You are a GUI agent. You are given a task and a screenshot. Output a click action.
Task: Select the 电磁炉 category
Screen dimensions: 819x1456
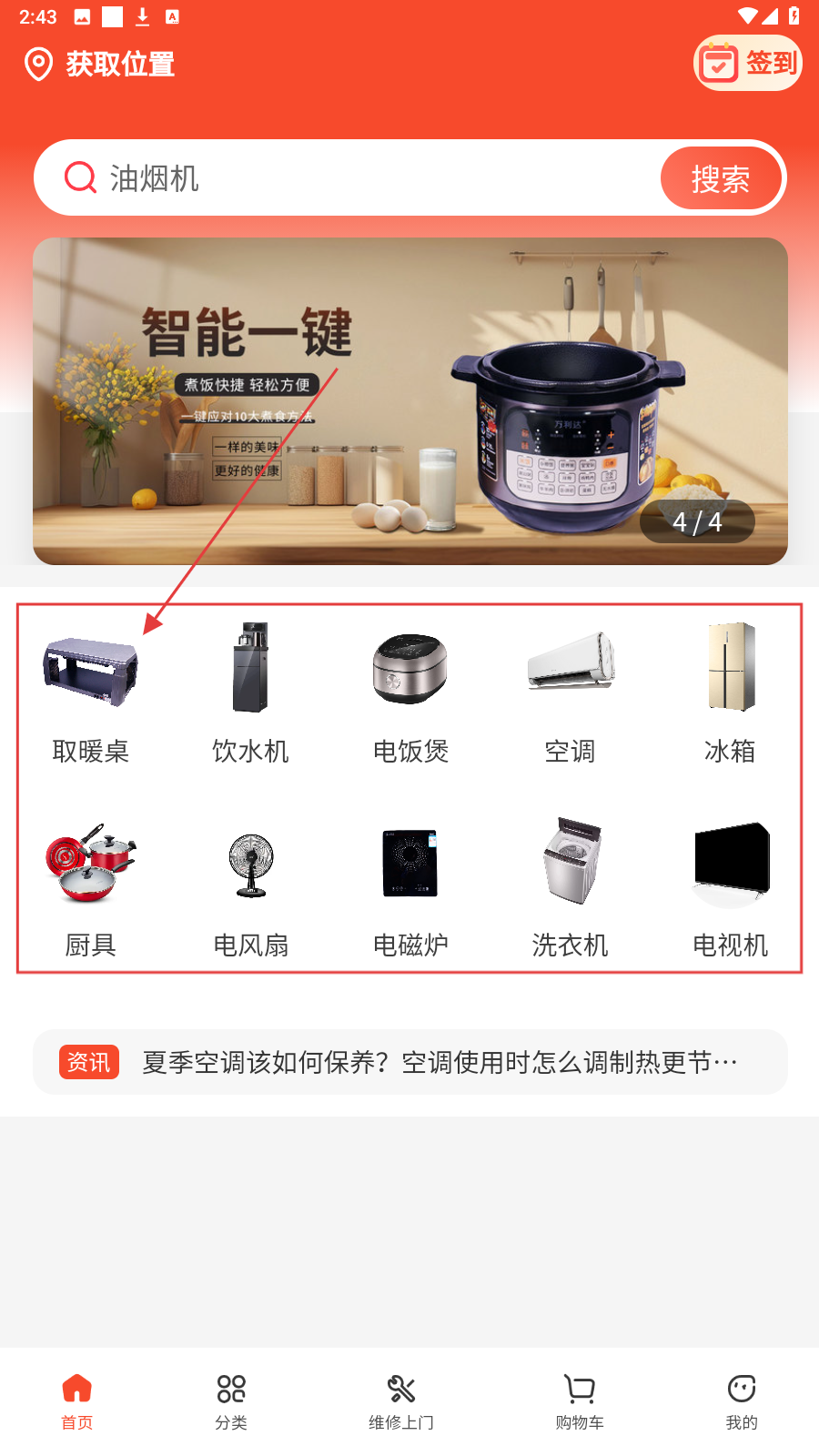tap(410, 887)
